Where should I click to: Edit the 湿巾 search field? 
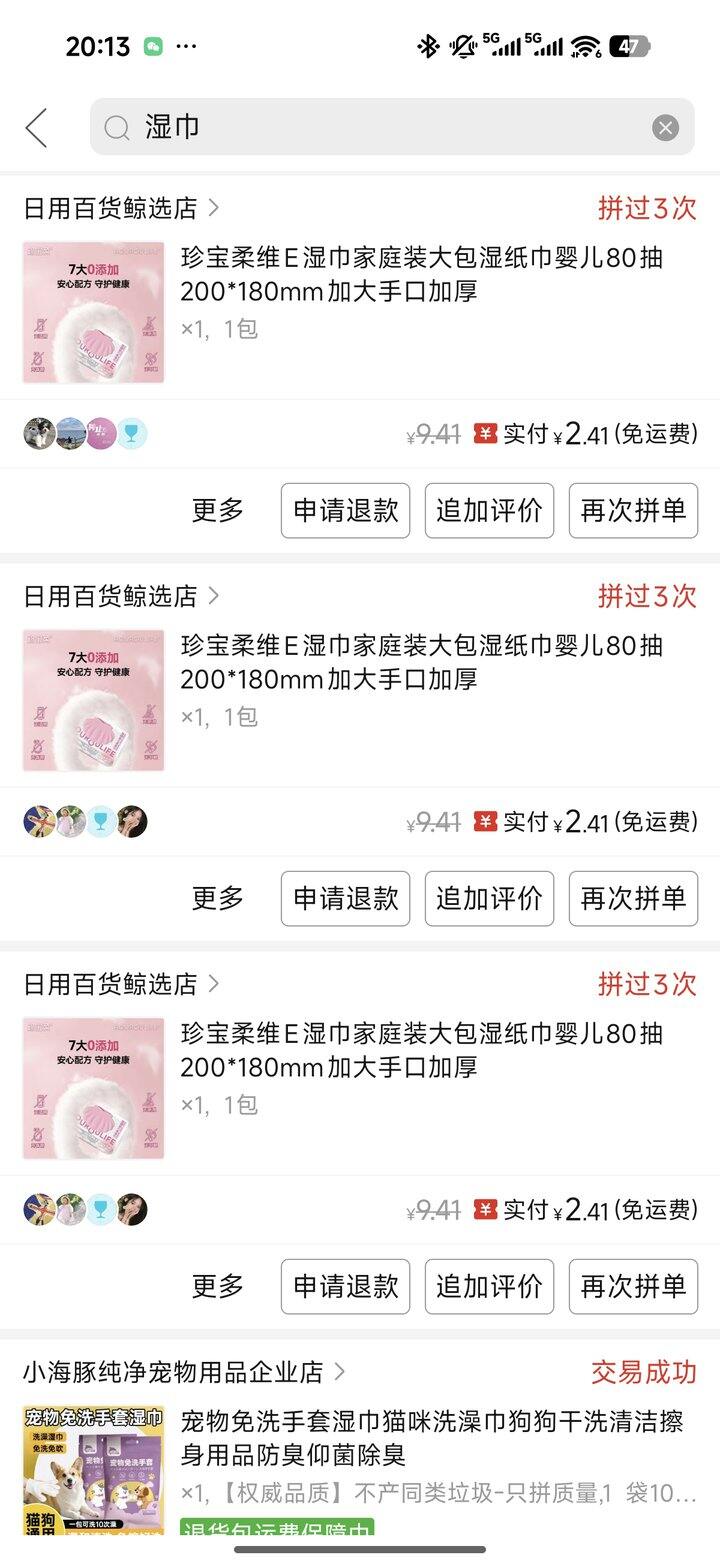click(x=390, y=127)
